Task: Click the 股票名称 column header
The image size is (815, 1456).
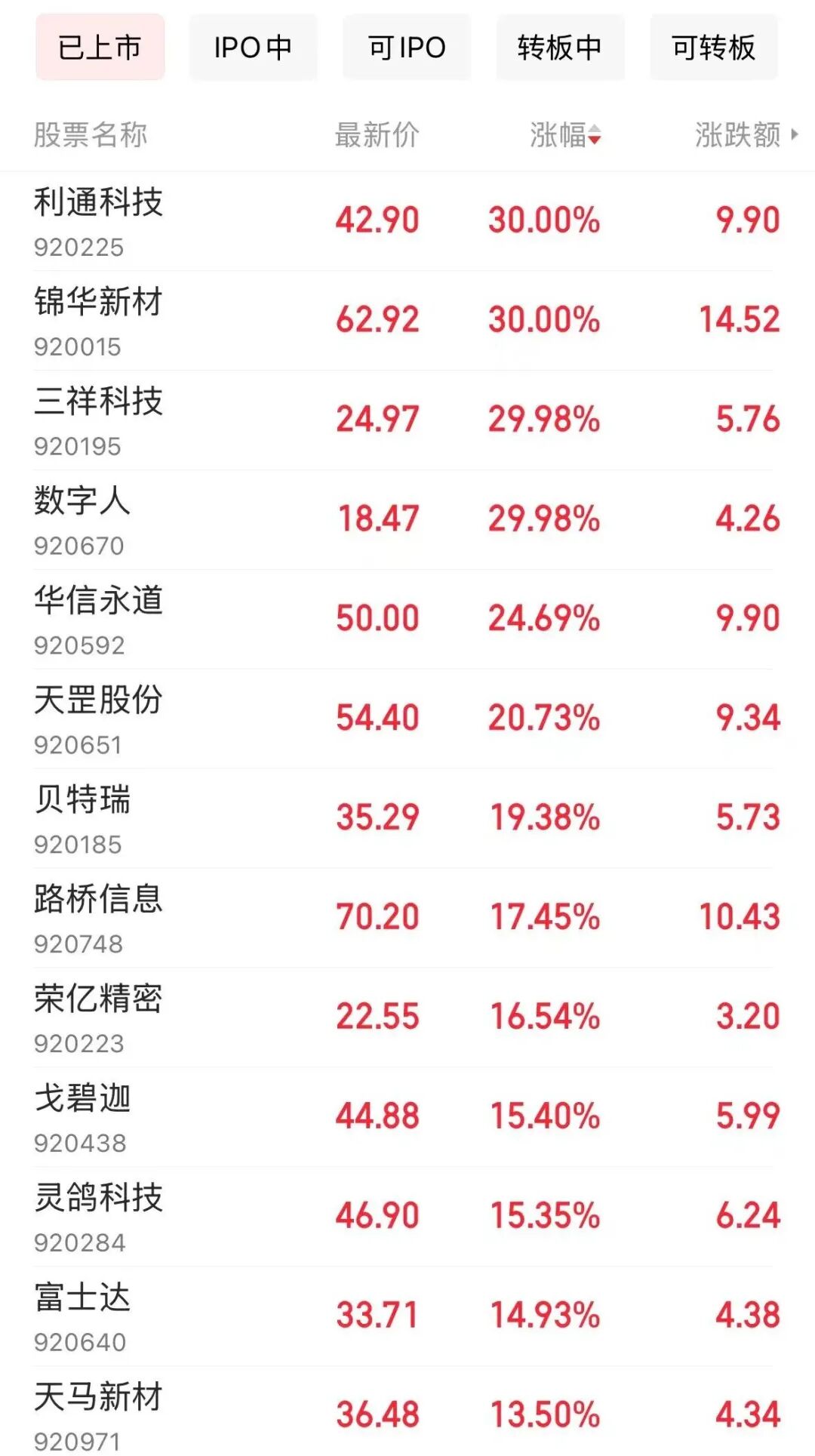Action: point(91,136)
